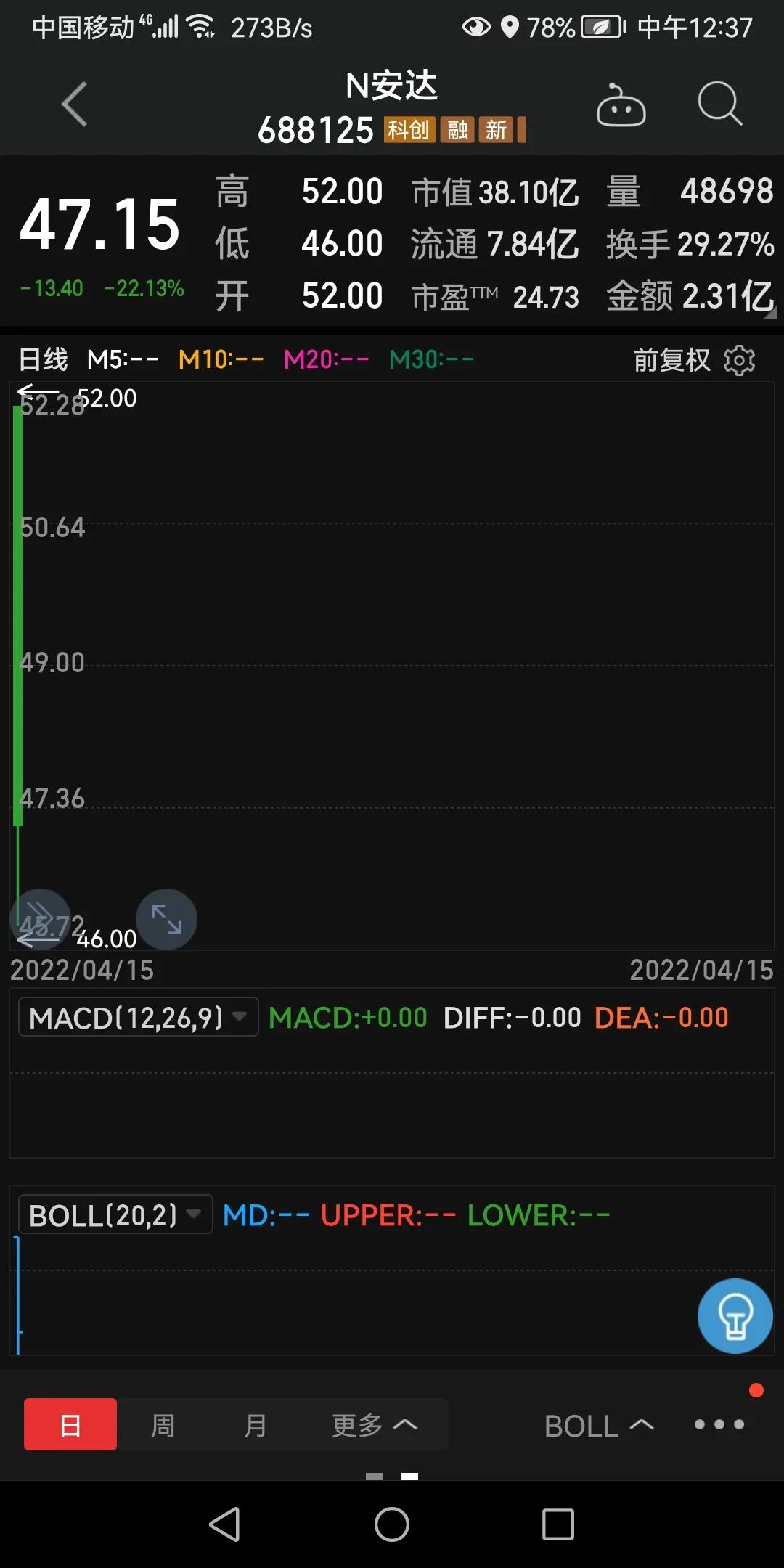Expand the chart to fullscreen

coord(166,920)
